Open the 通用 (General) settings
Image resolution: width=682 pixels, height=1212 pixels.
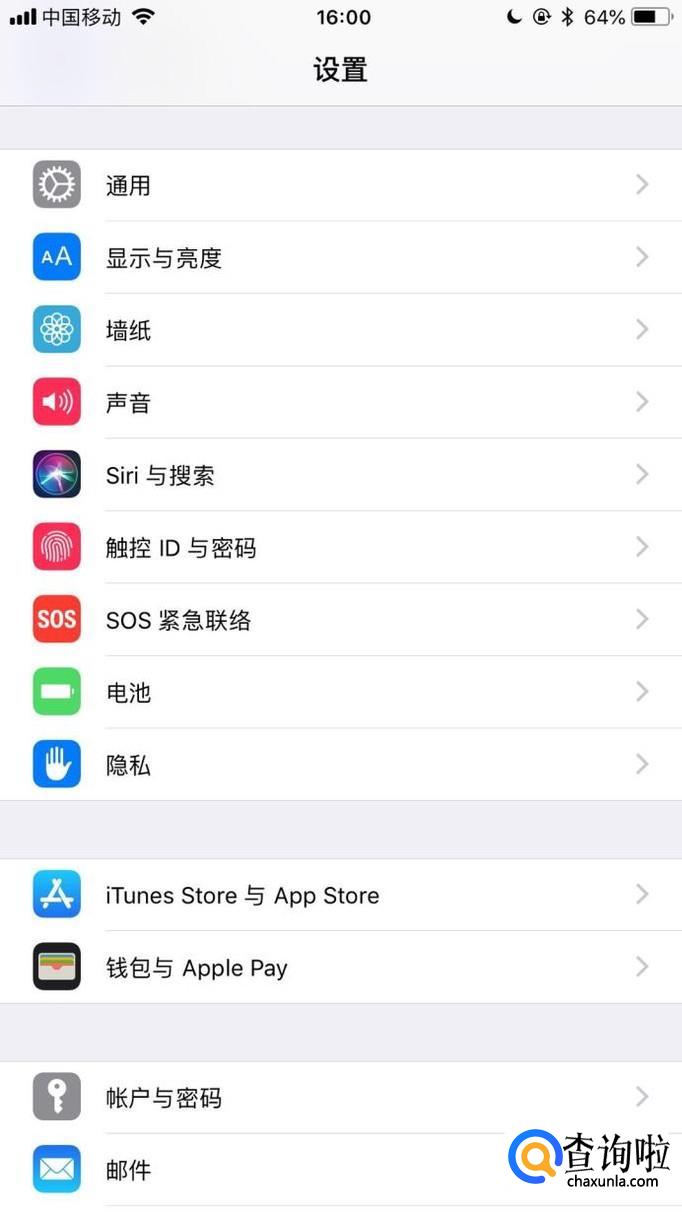[x=340, y=185]
